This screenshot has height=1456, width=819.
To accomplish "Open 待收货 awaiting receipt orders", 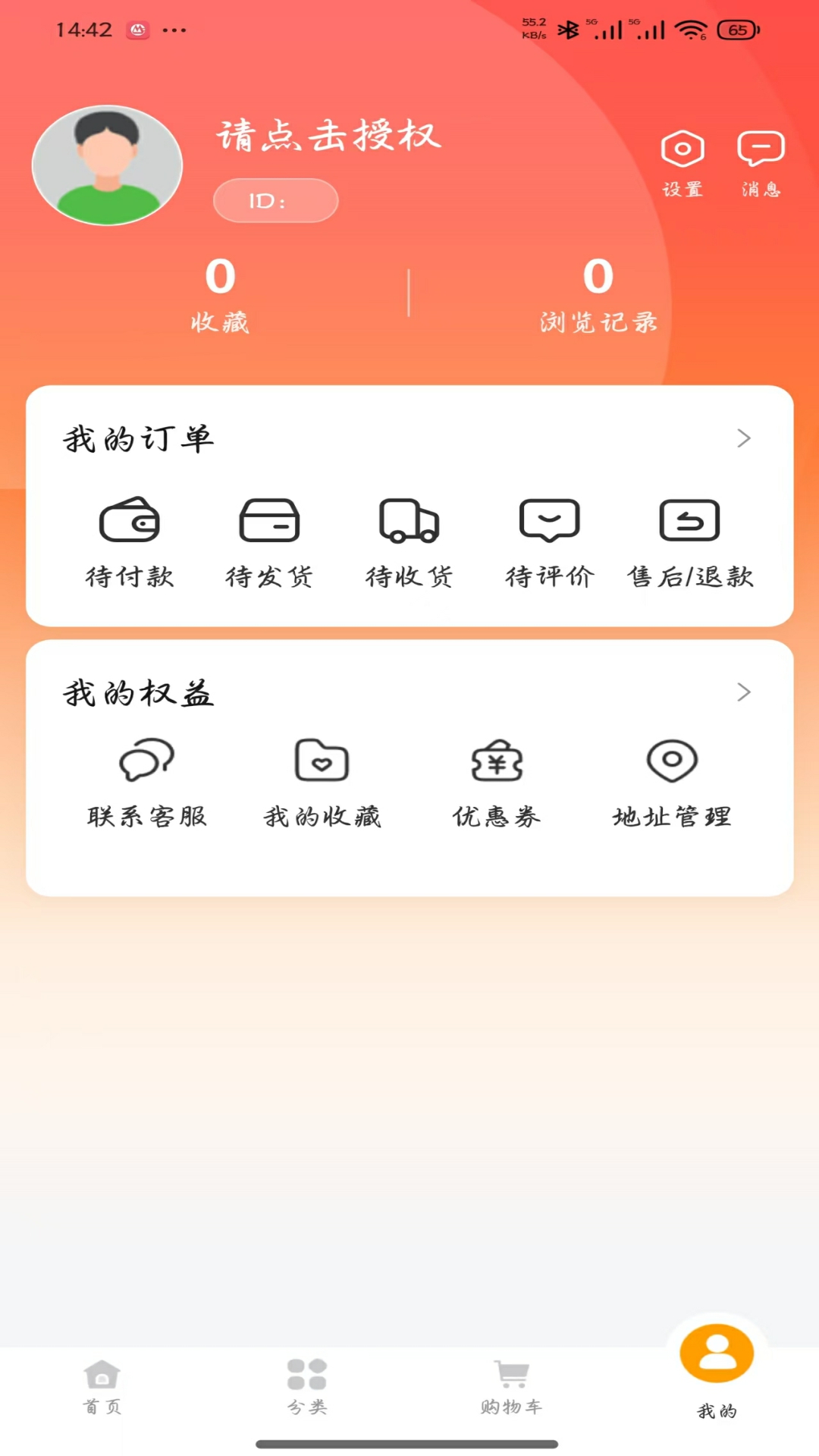I will point(409,542).
